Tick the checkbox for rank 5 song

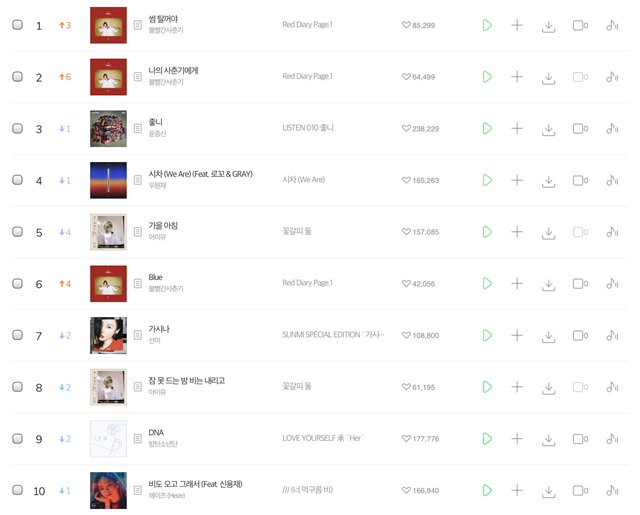coord(17,231)
